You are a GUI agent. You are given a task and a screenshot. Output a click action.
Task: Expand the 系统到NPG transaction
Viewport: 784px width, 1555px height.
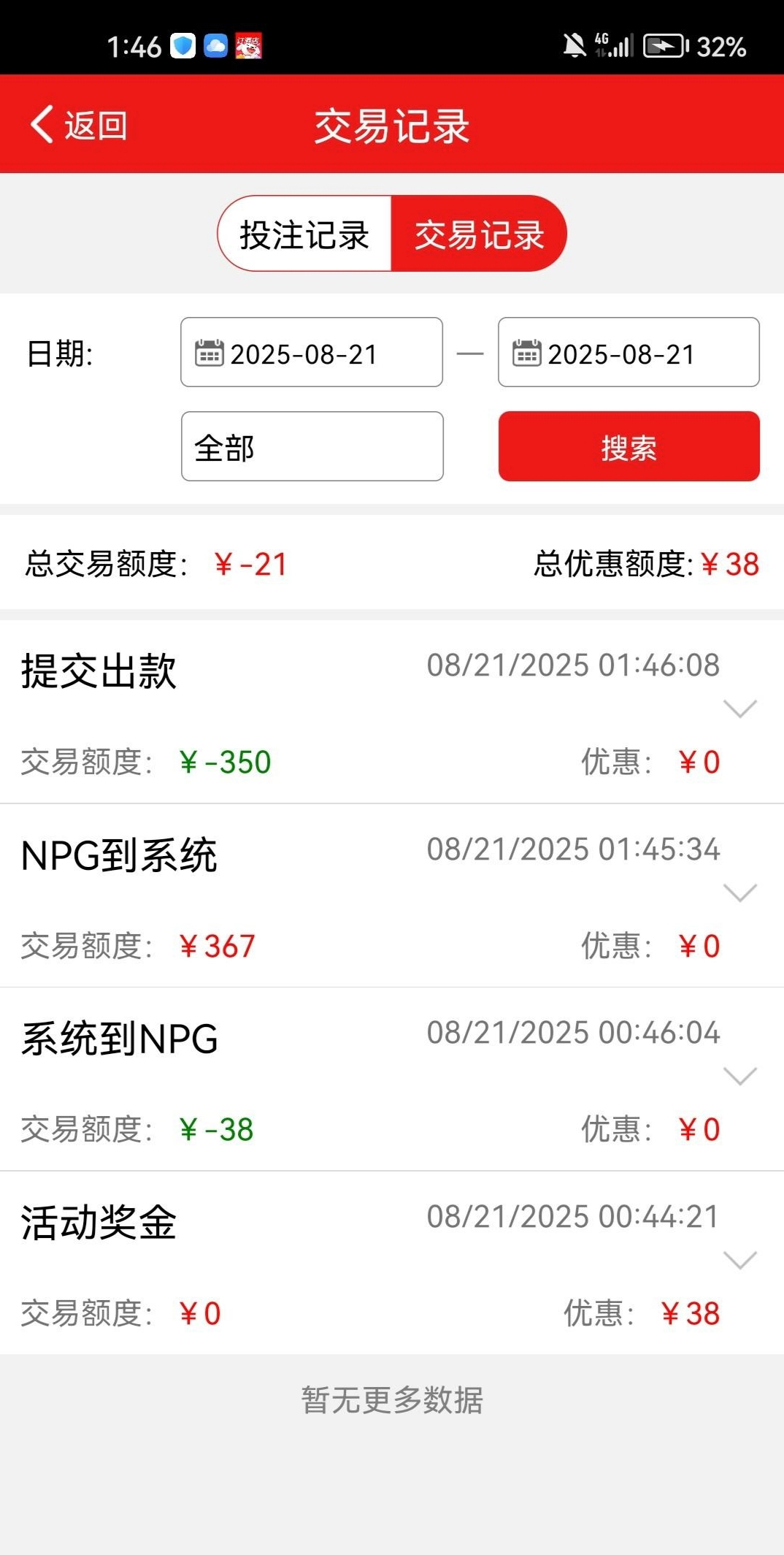click(739, 1076)
